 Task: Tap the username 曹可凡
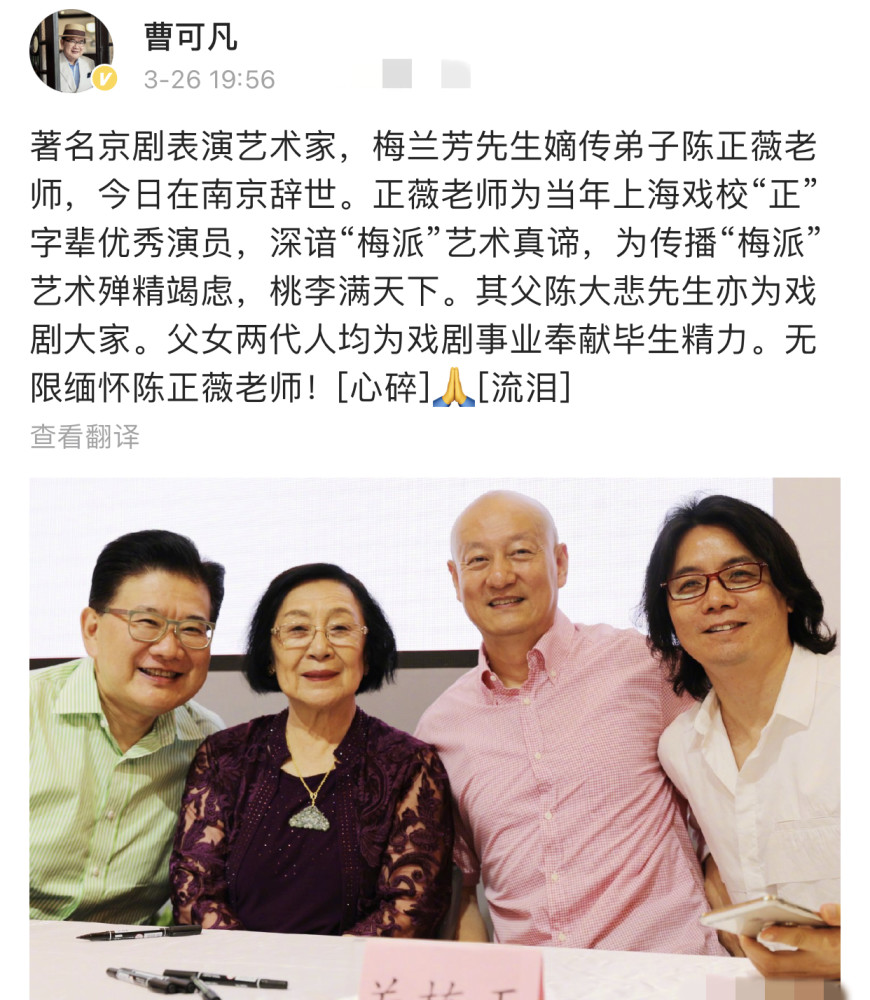pyautogui.click(x=191, y=36)
